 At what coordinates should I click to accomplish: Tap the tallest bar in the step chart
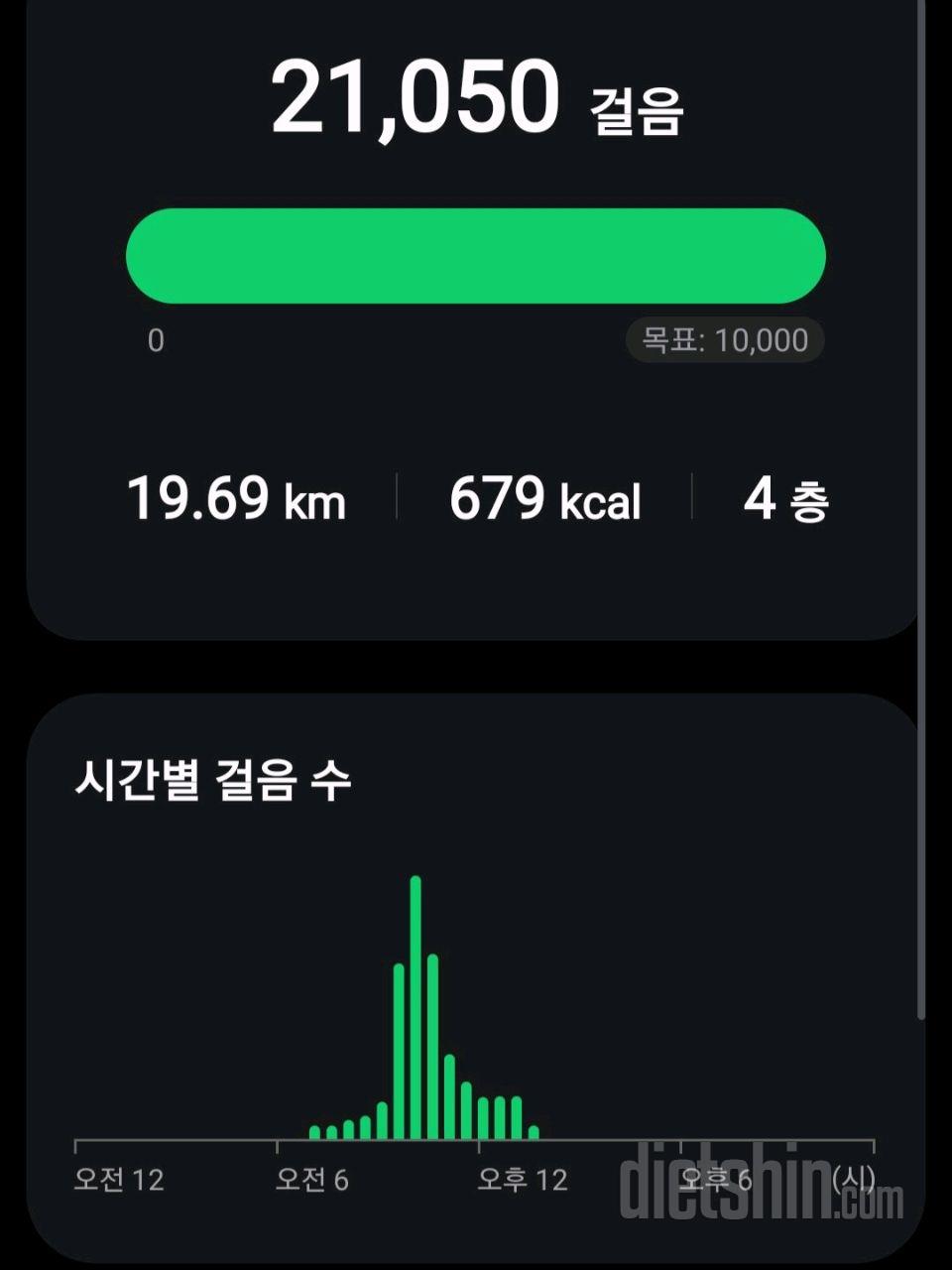coord(417,1002)
